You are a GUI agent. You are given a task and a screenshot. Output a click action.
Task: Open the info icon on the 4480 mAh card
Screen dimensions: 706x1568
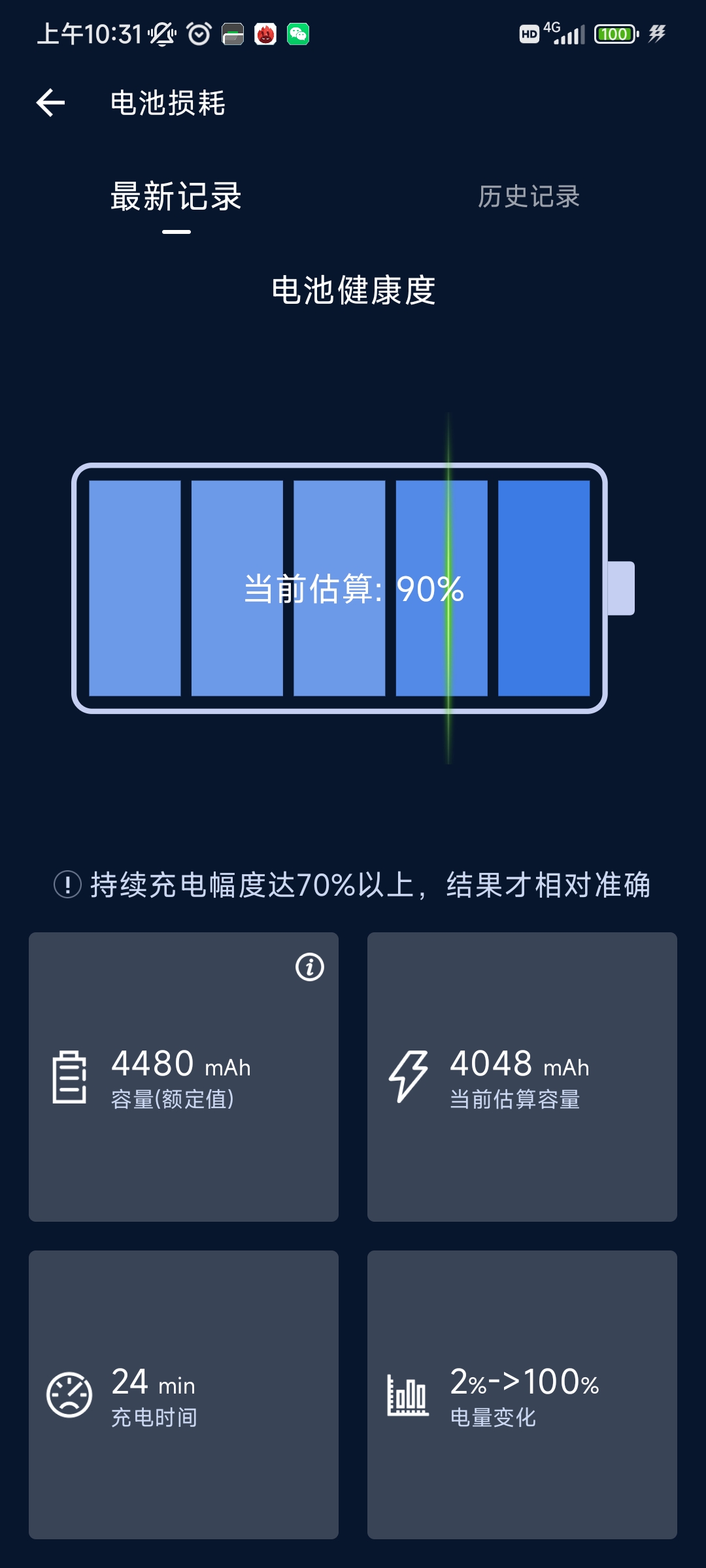(x=310, y=967)
